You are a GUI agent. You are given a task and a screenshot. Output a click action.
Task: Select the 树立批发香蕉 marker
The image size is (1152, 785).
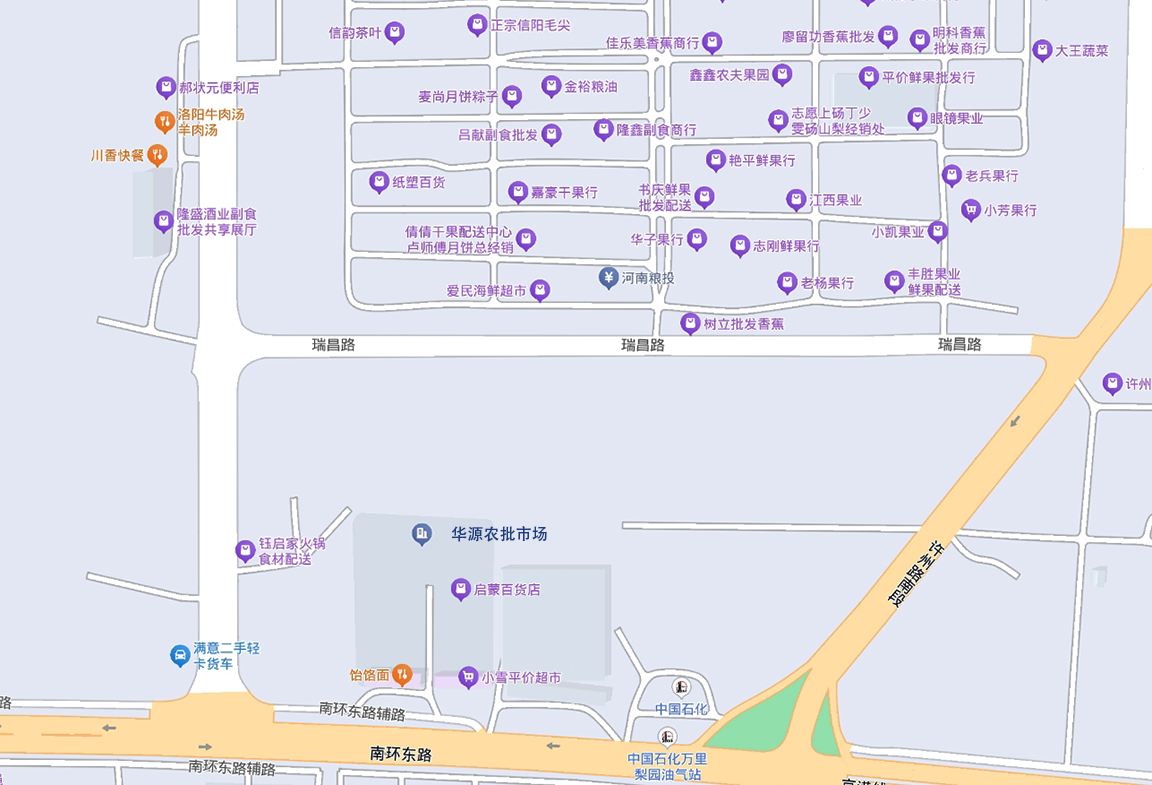point(690,324)
